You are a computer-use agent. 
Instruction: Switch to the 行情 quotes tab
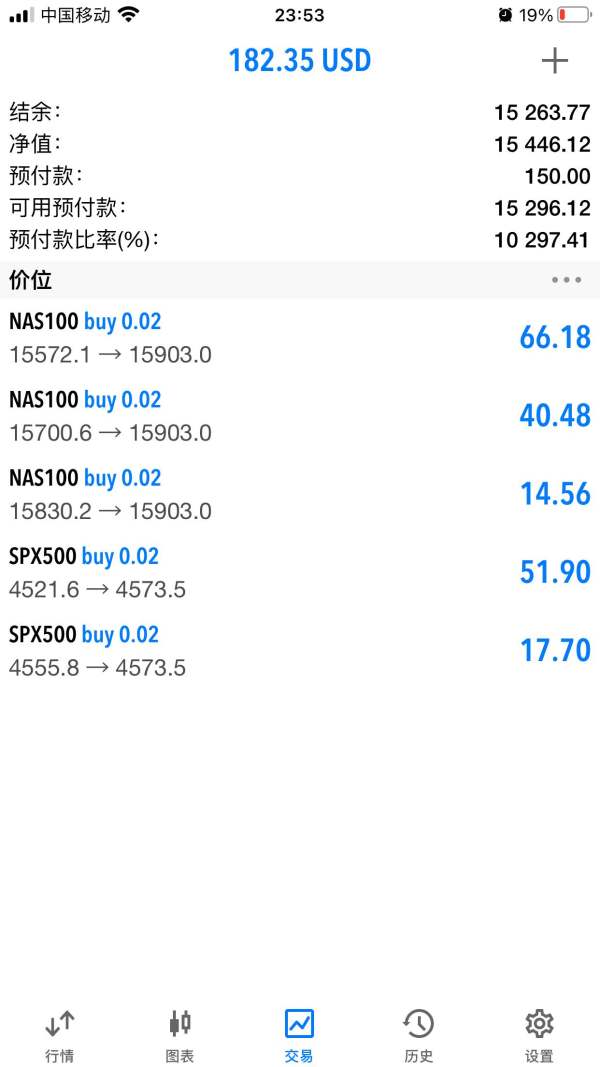tap(60, 1035)
